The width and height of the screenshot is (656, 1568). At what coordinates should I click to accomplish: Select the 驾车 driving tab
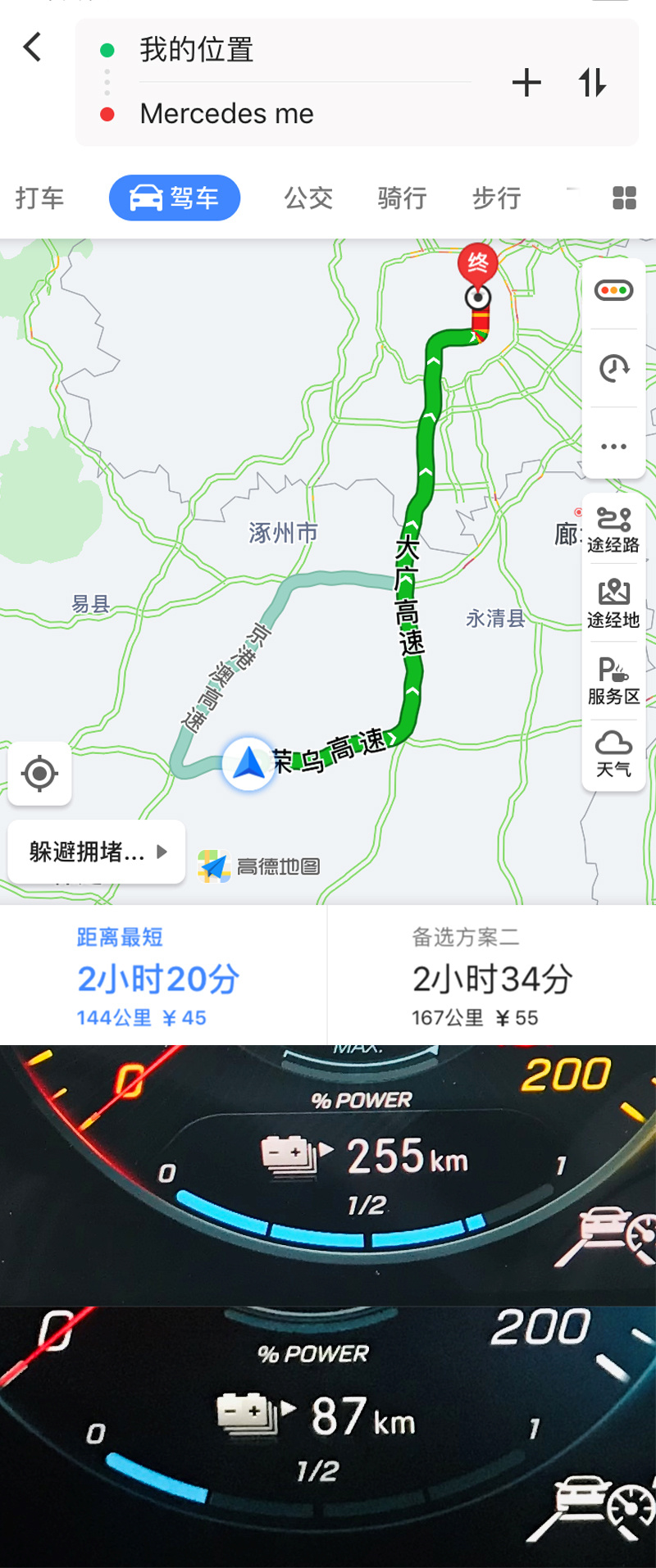tap(175, 198)
